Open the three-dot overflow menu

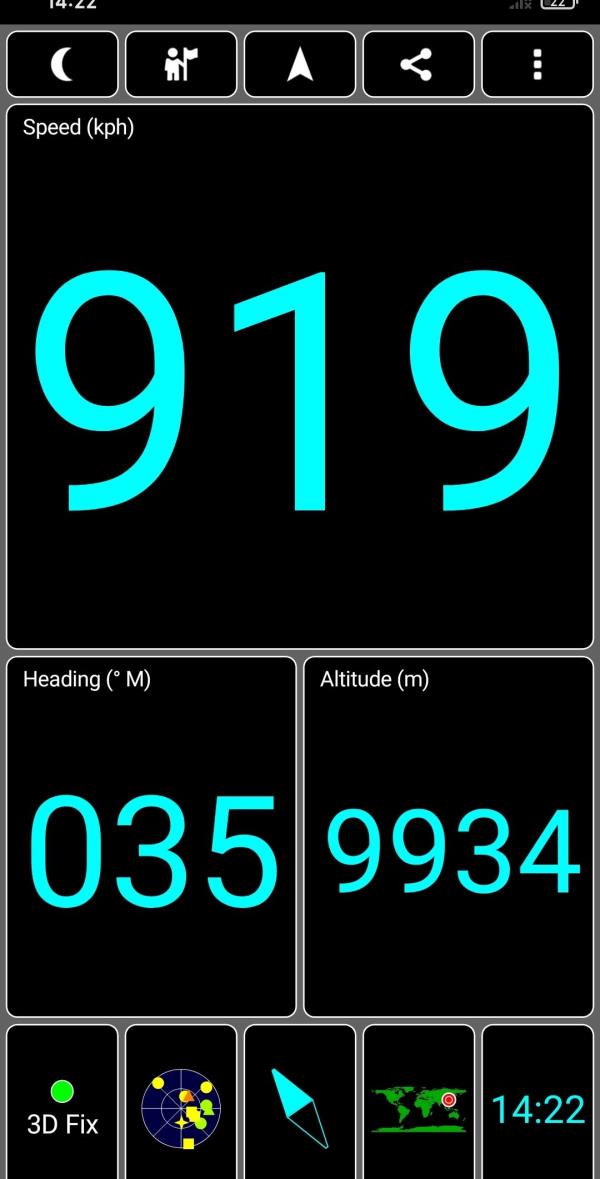[538, 64]
